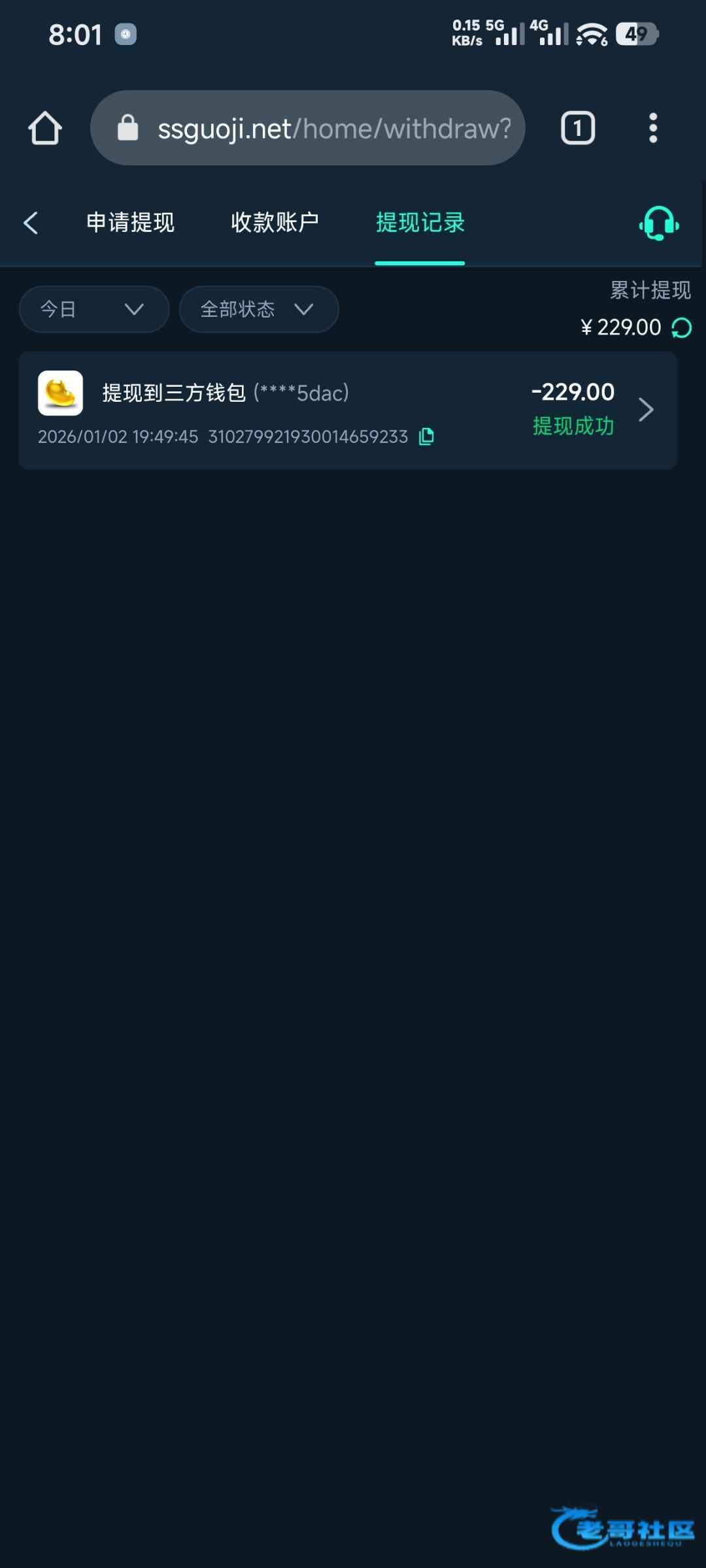Go back using the left arrow
The image size is (706, 1568).
coord(31,223)
